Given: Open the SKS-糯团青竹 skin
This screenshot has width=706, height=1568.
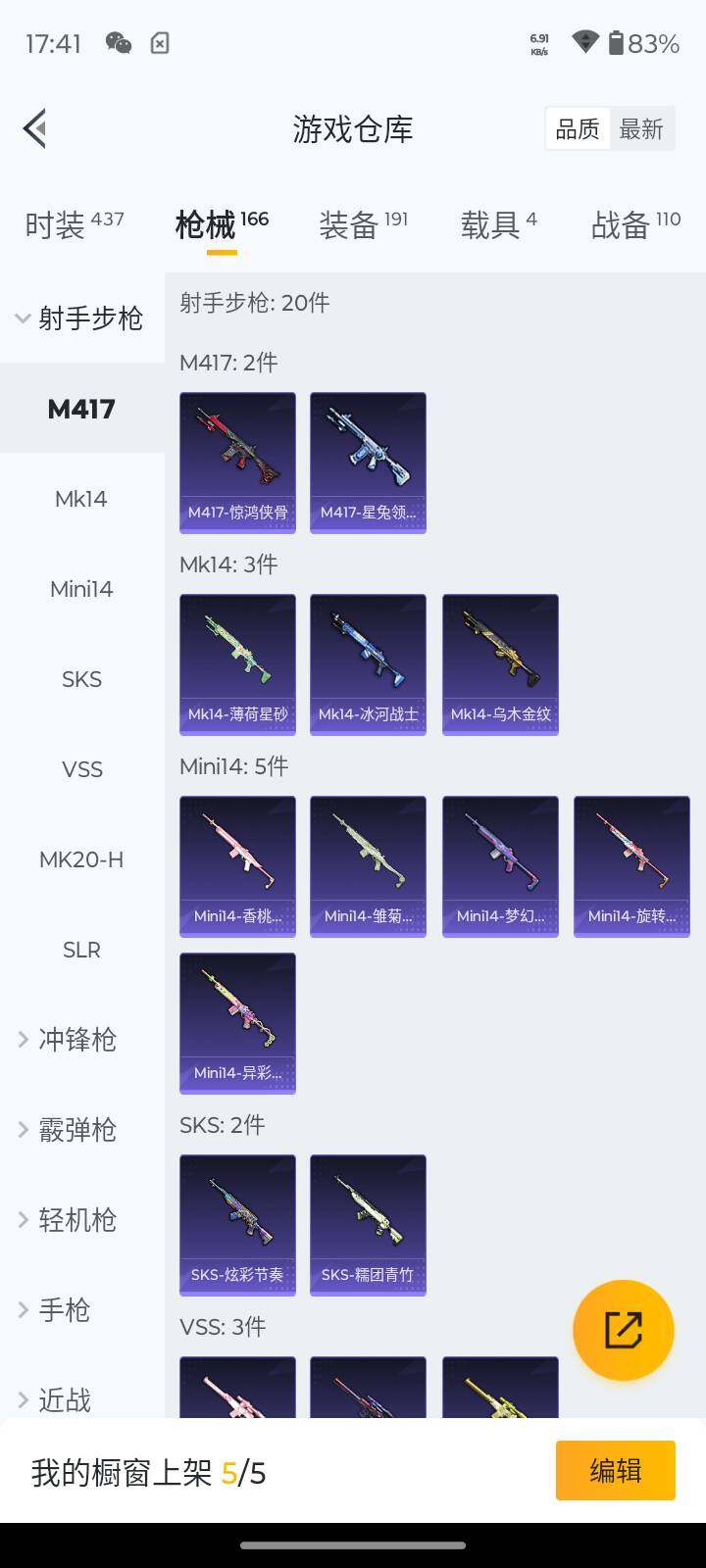Looking at the screenshot, I should tap(368, 1225).
